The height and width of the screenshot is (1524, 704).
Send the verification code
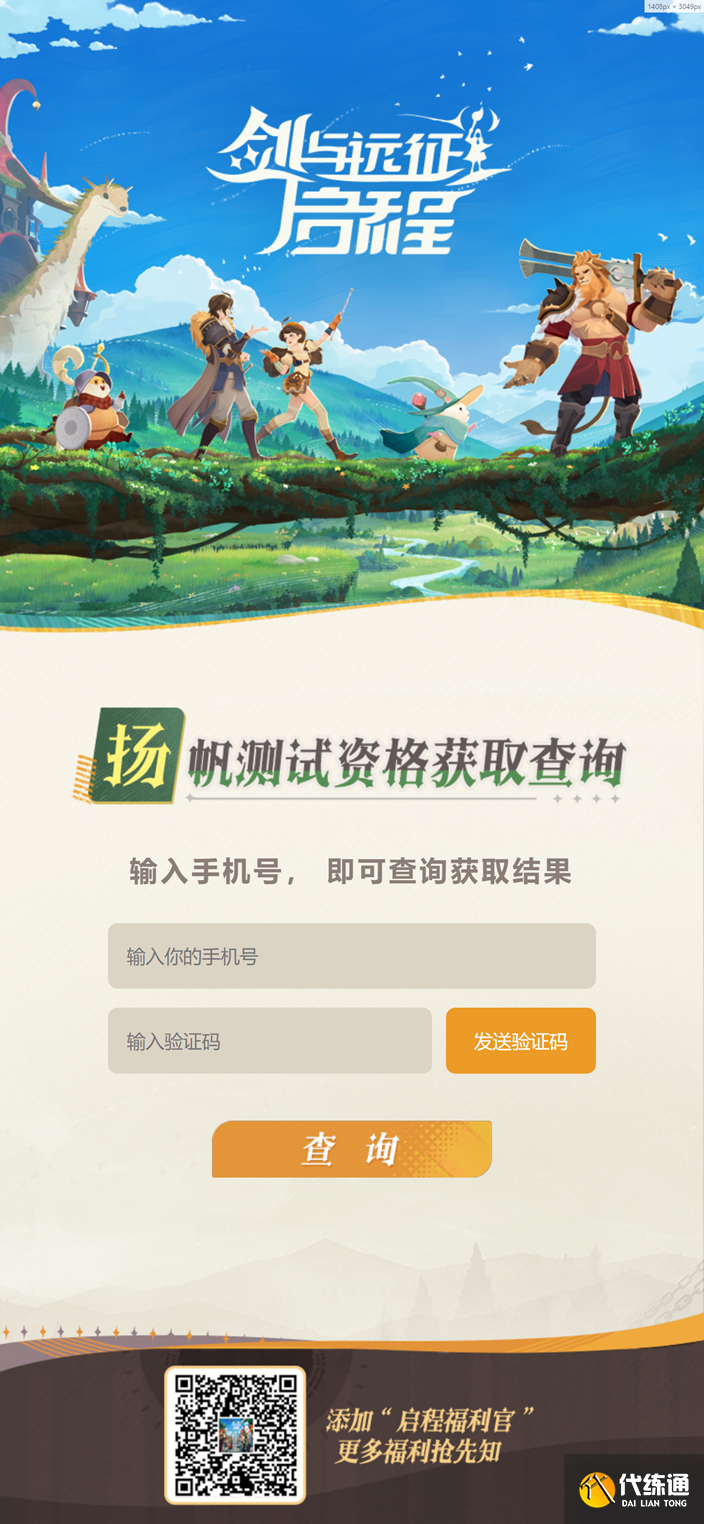(520, 1041)
